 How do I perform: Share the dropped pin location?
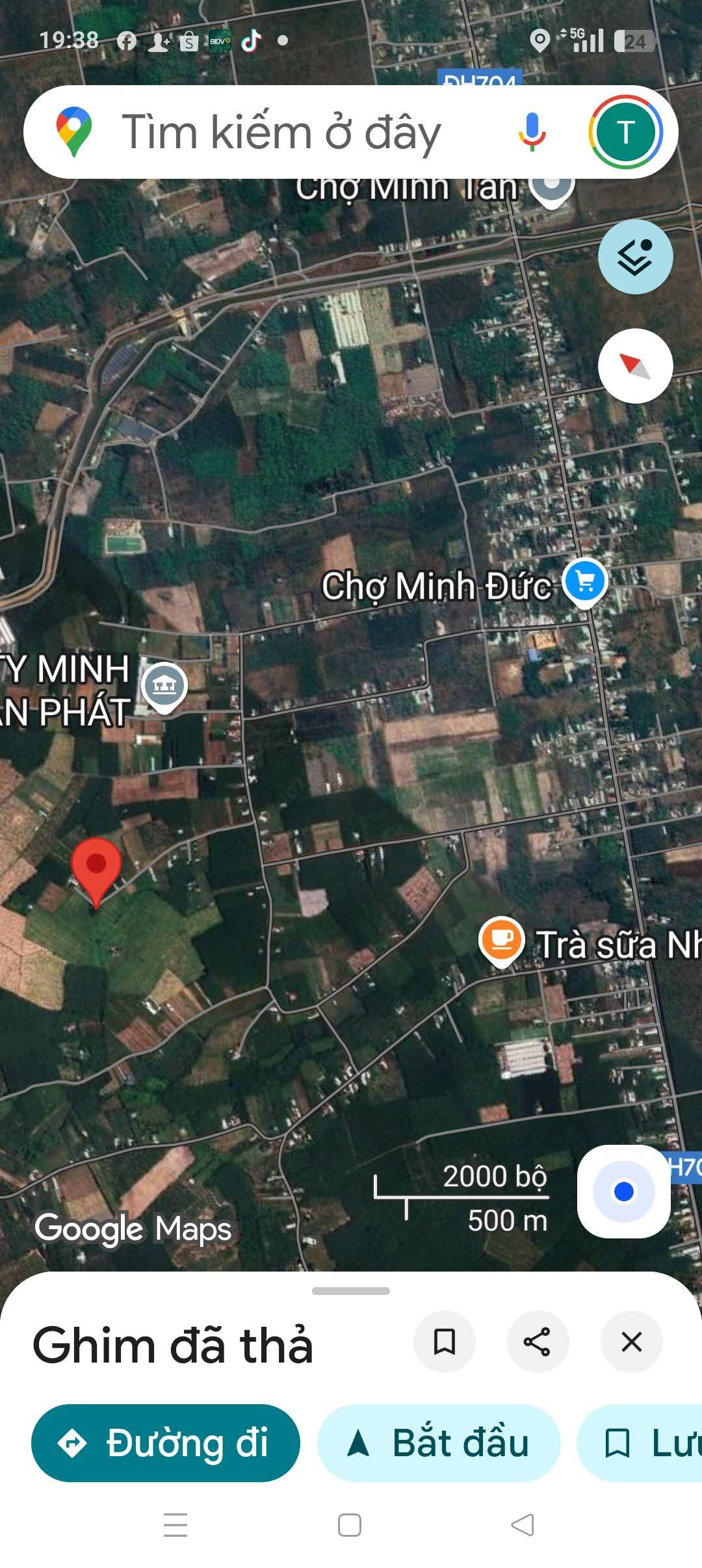(x=538, y=1342)
